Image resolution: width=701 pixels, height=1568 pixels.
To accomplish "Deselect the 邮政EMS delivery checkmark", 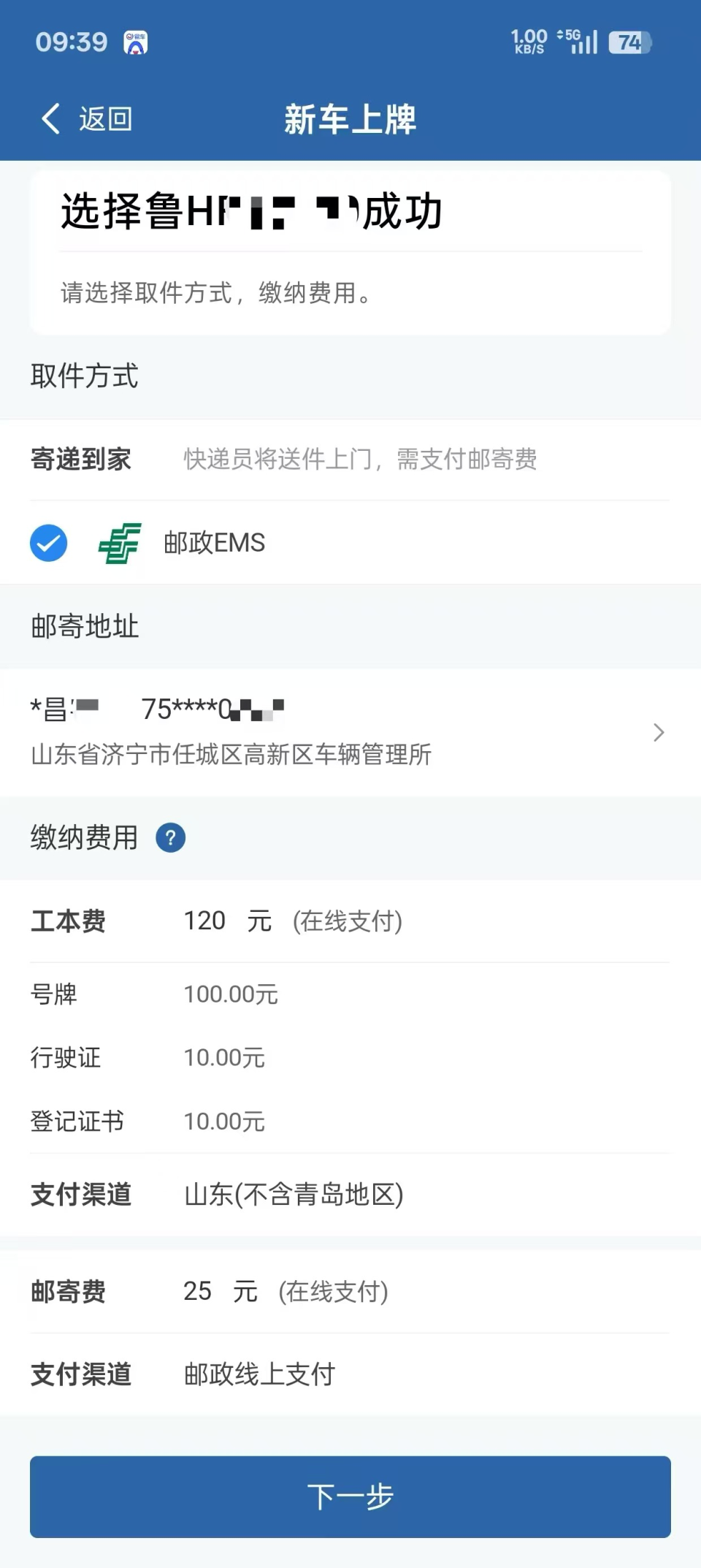I will [47, 543].
